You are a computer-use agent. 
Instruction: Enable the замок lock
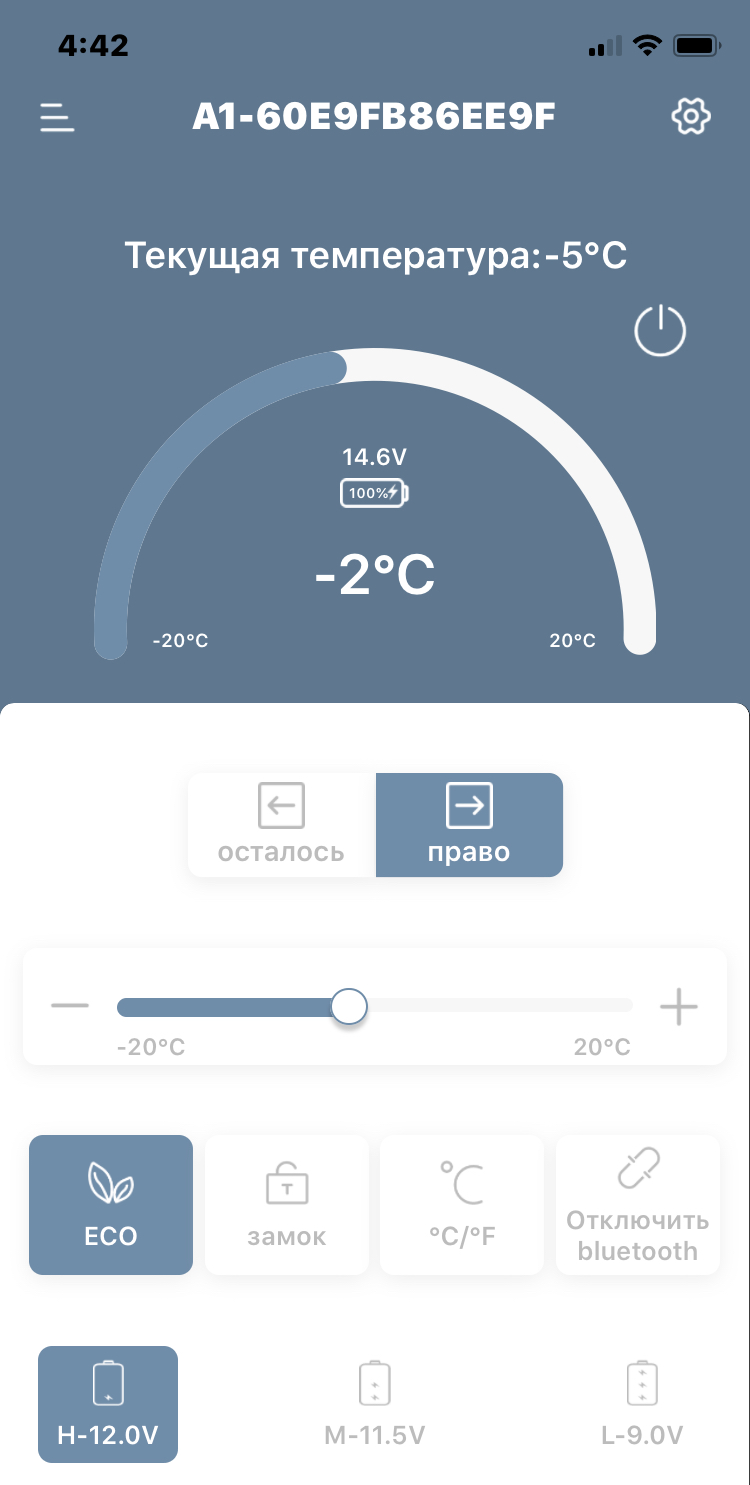click(287, 1205)
